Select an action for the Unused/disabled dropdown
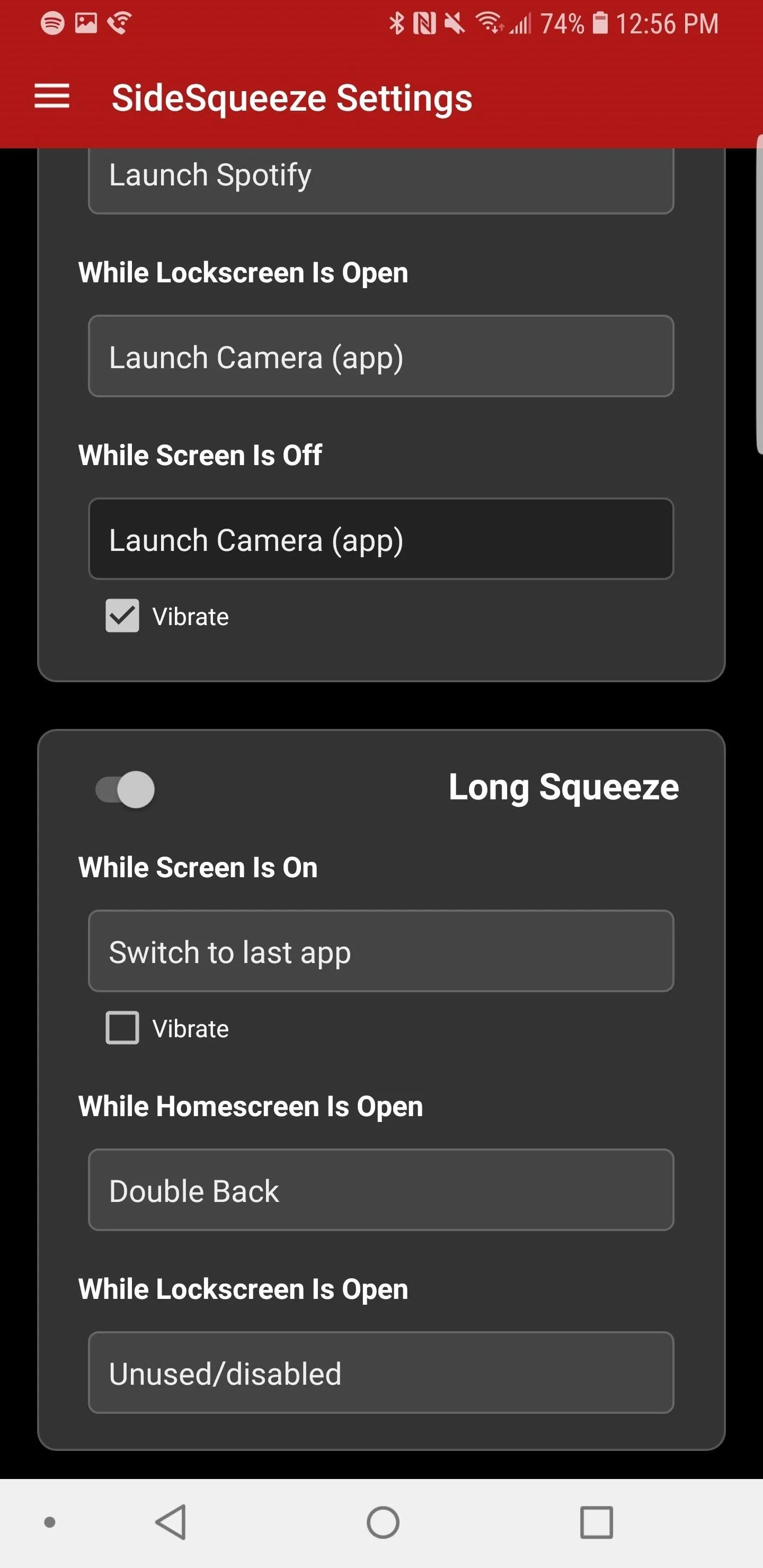This screenshot has width=763, height=1568. (380, 1373)
